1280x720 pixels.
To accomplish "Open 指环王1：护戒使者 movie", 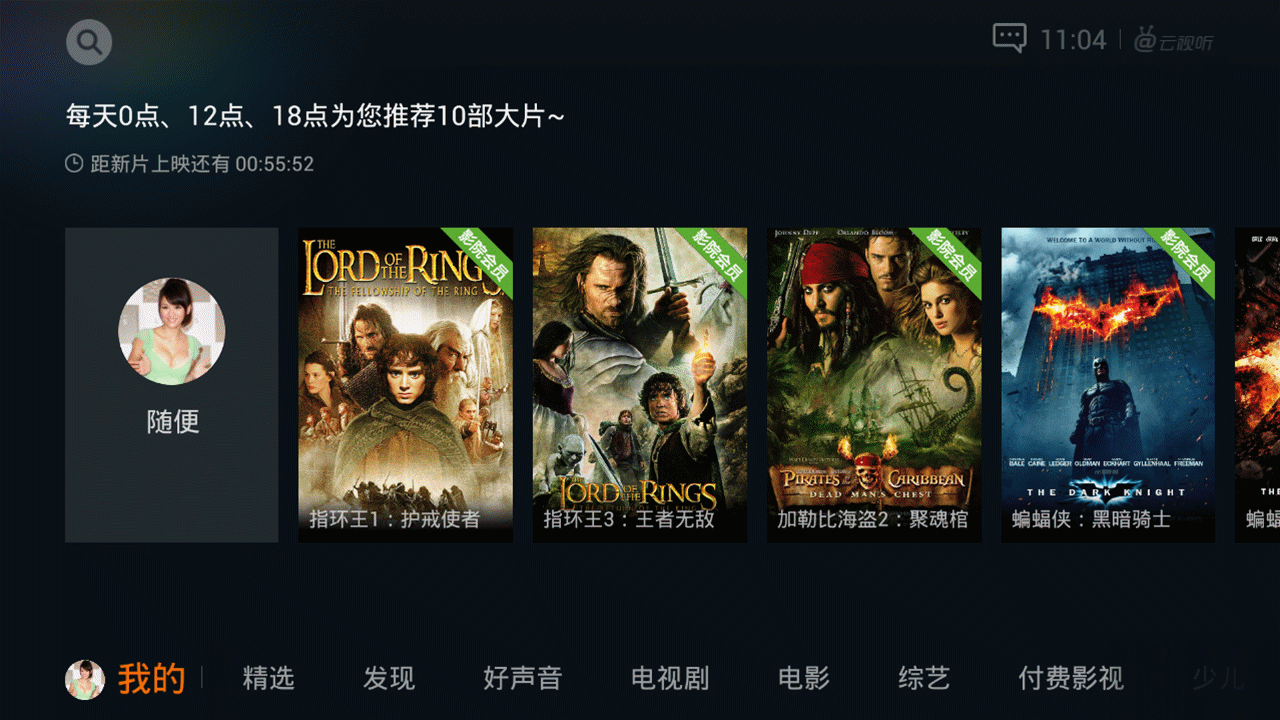I will (405, 385).
